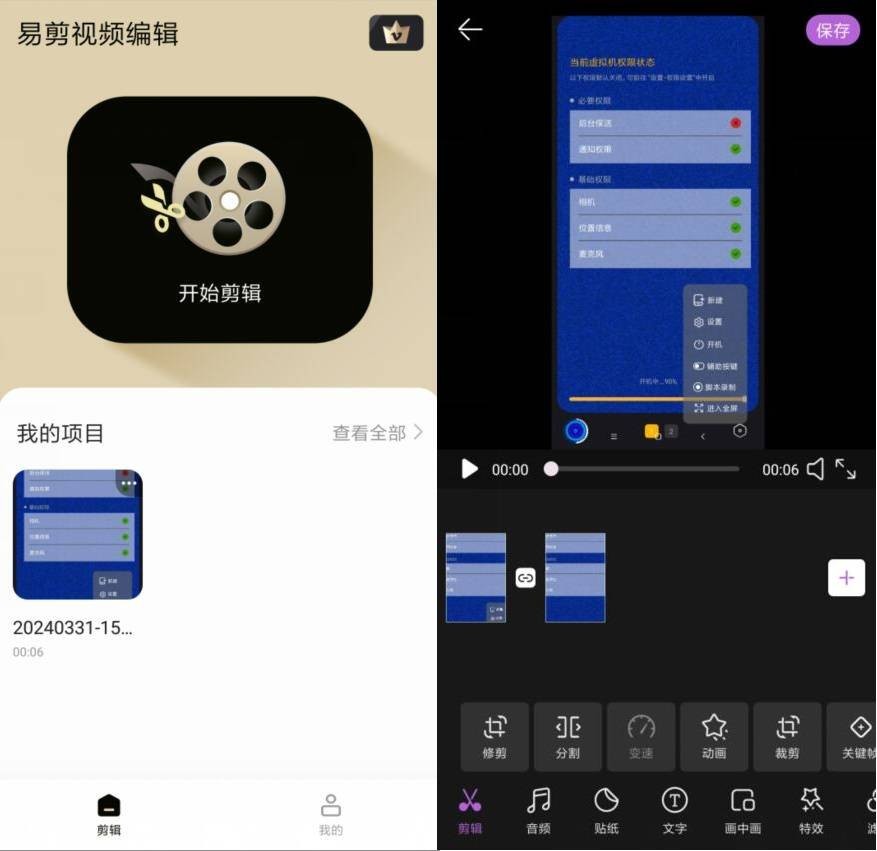Switch to the 我的 tab
The image size is (877, 851).
click(330, 814)
